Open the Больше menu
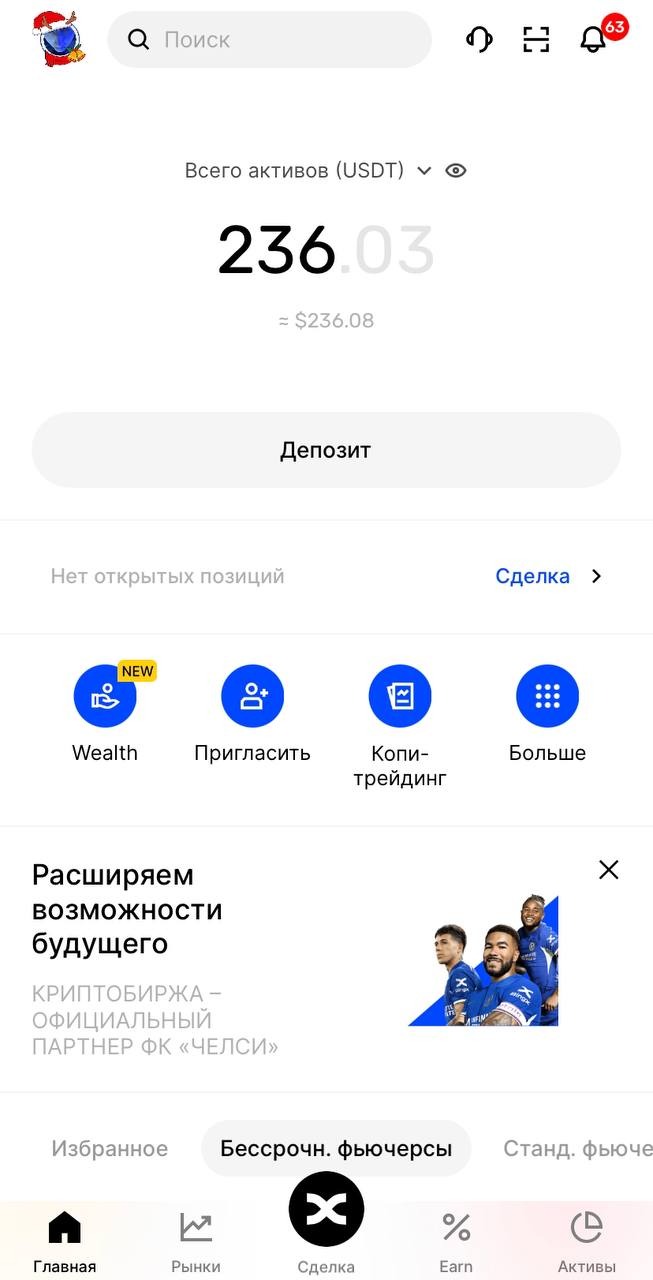The image size is (653, 1280). point(547,697)
